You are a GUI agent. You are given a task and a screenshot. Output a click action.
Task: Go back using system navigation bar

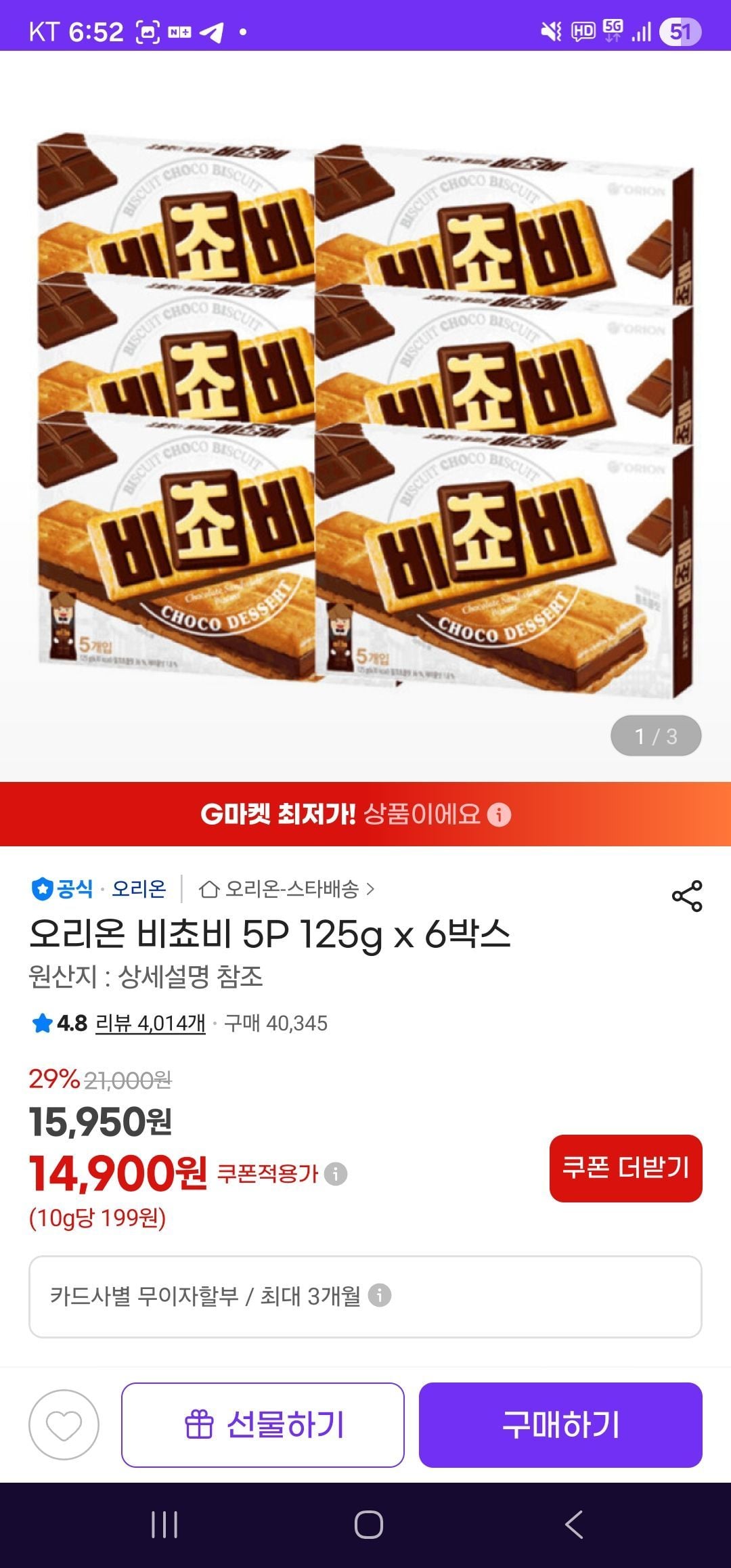[x=574, y=1525]
